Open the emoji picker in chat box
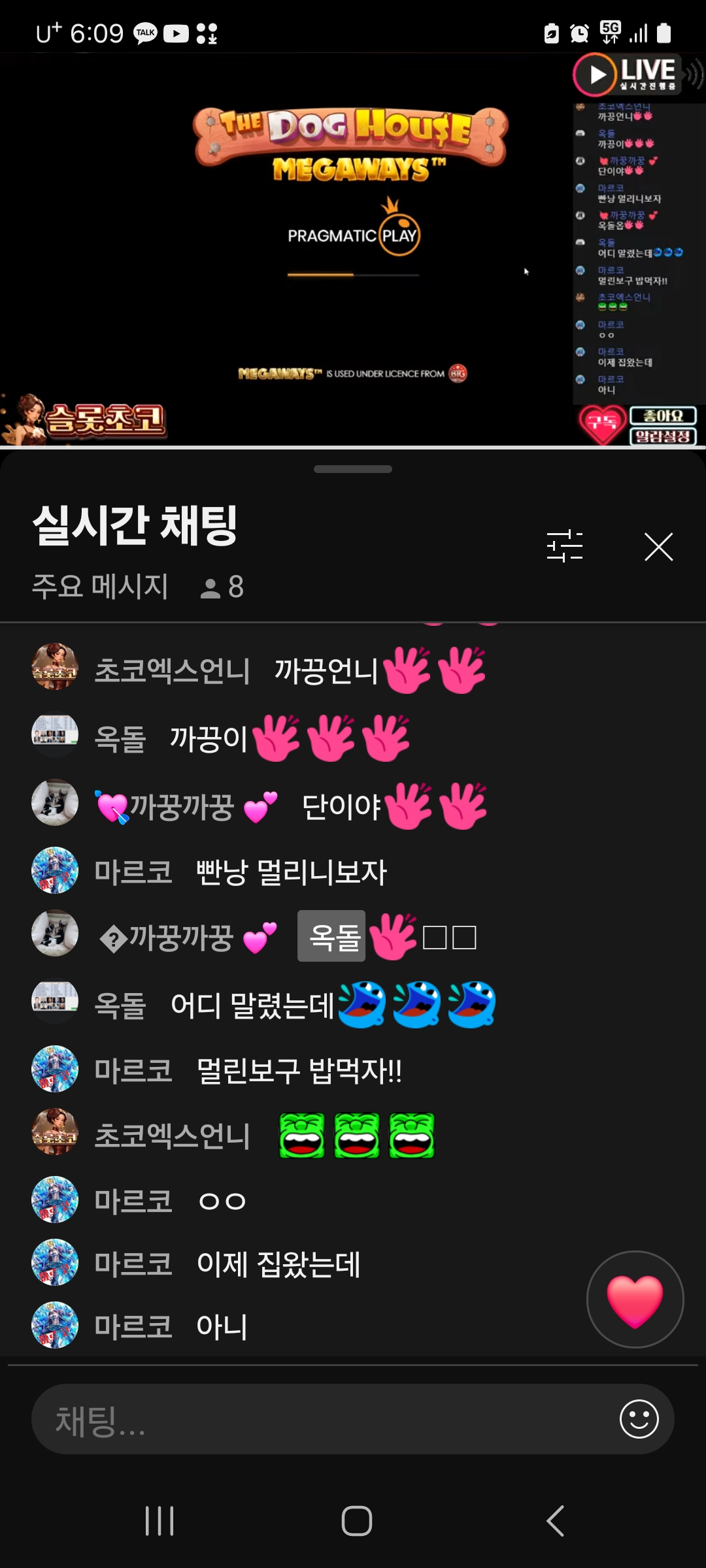The height and width of the screenshot is (1568, 706). 639,1419
